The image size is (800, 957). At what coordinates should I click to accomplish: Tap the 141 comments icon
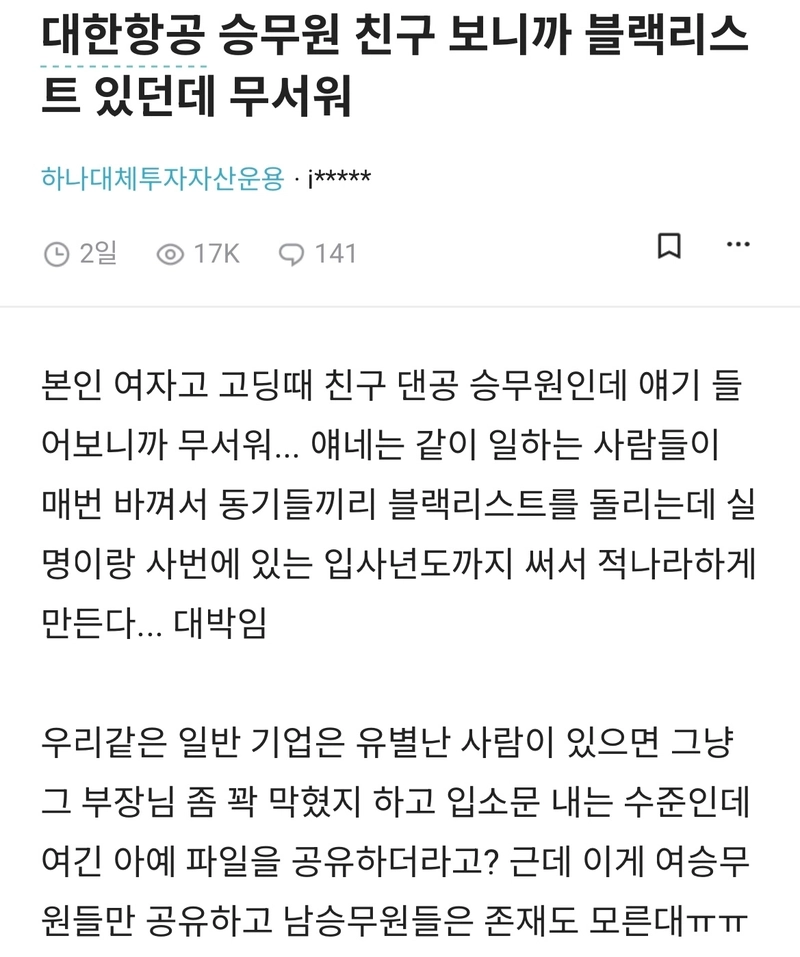tap(291, 255)
